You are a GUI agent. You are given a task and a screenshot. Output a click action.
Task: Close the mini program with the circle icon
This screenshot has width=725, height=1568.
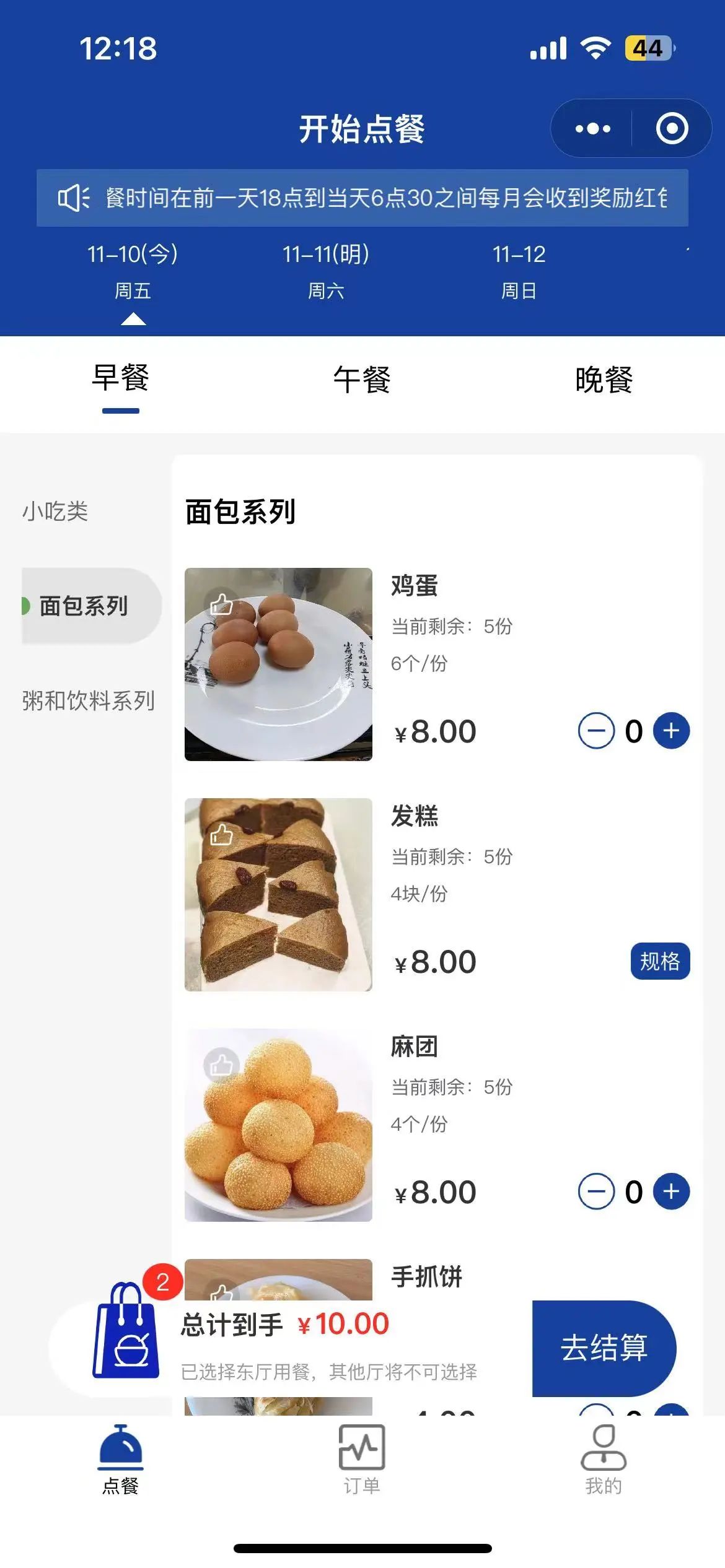(x=672, y=129)
